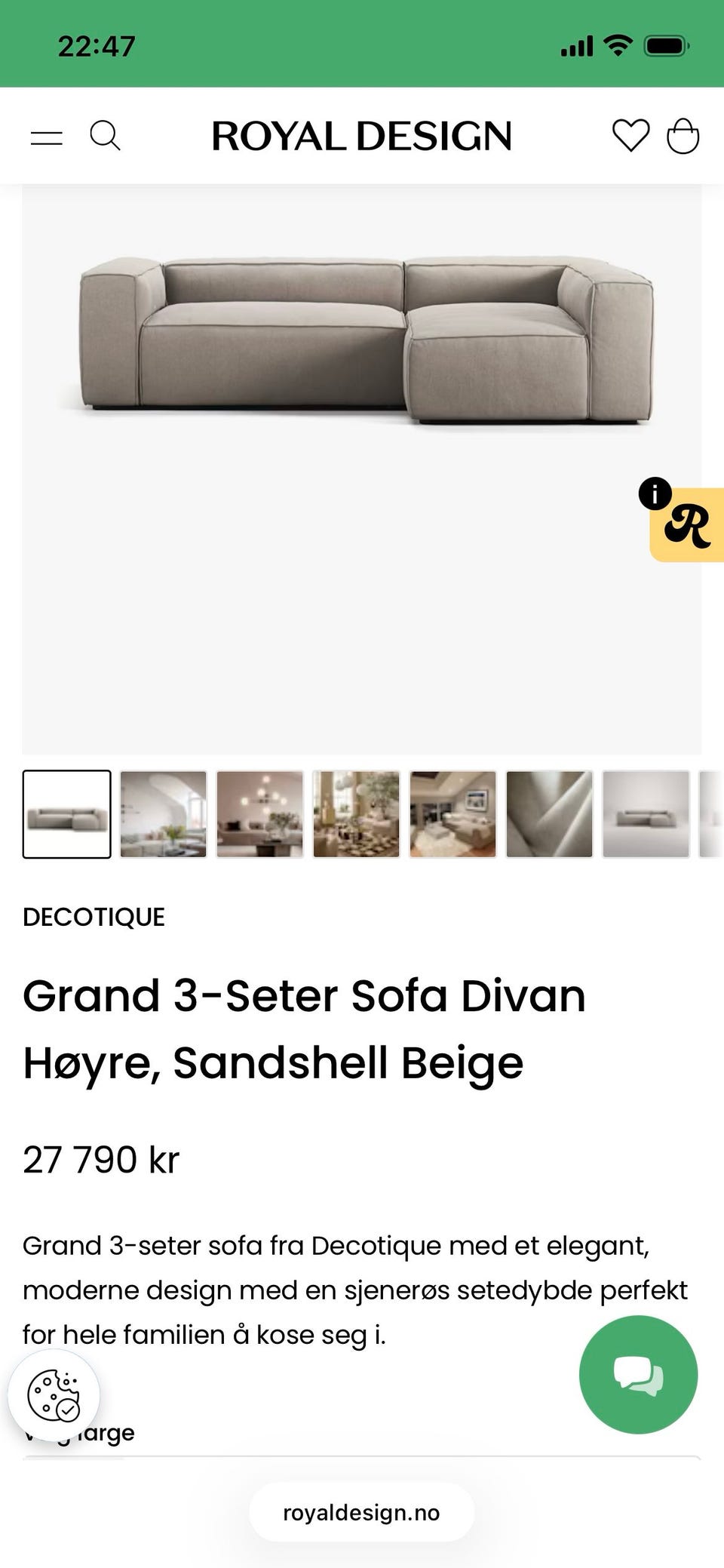Click the search magnifier icon

[x=106, y=137]
